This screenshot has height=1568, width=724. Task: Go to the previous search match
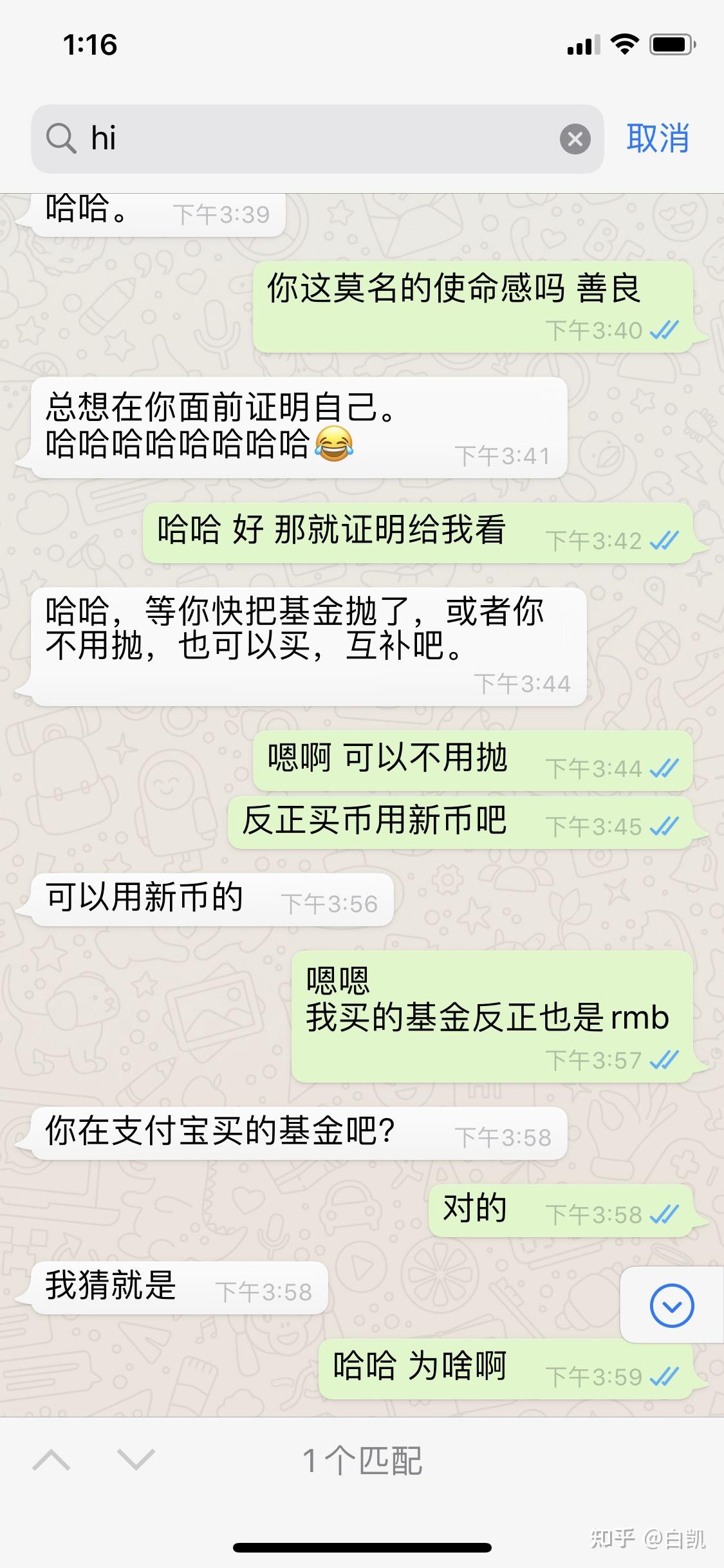51,1461
